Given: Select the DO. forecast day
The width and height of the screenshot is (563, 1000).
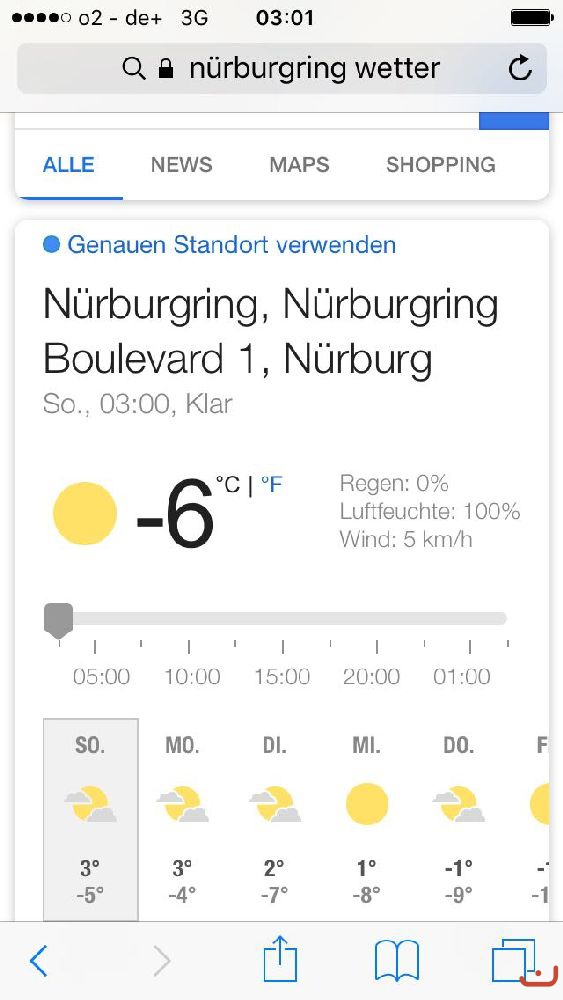Looking at the screenshot, I should 458,820.
